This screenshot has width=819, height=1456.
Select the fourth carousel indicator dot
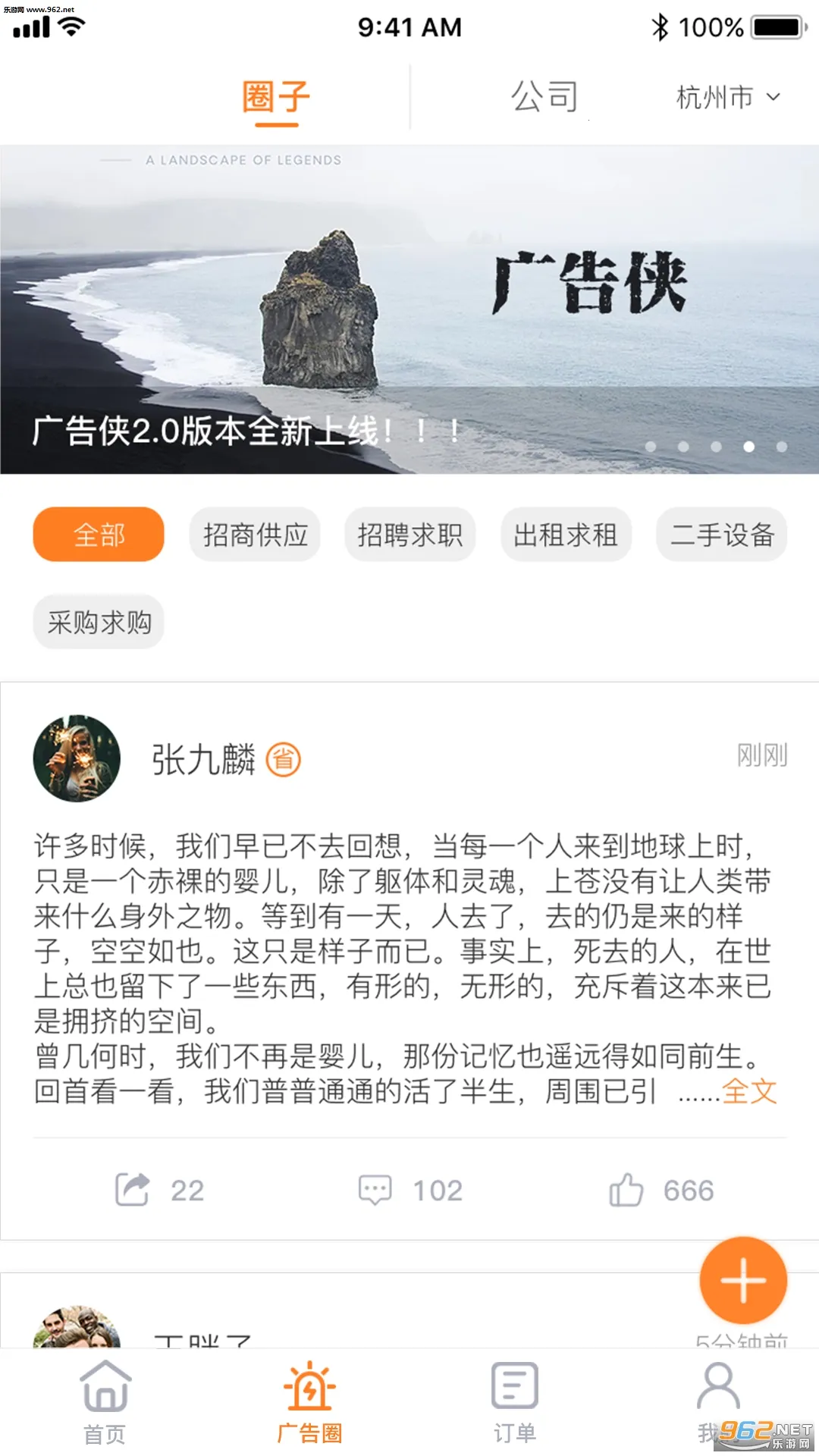749,447
